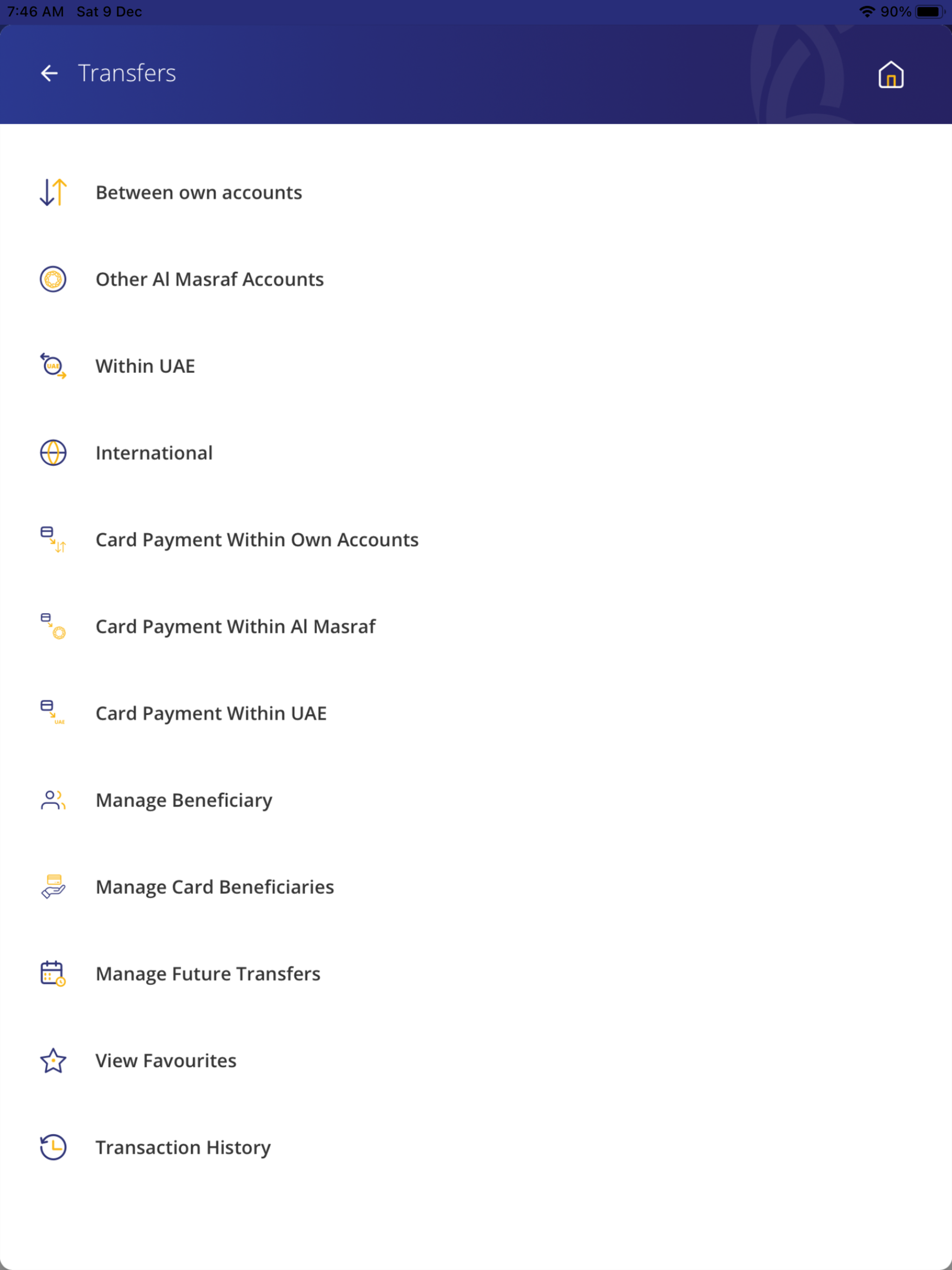
Task: Select the Within UAE transfer icon
Action: pyautogui.click(x=53, y=366)
